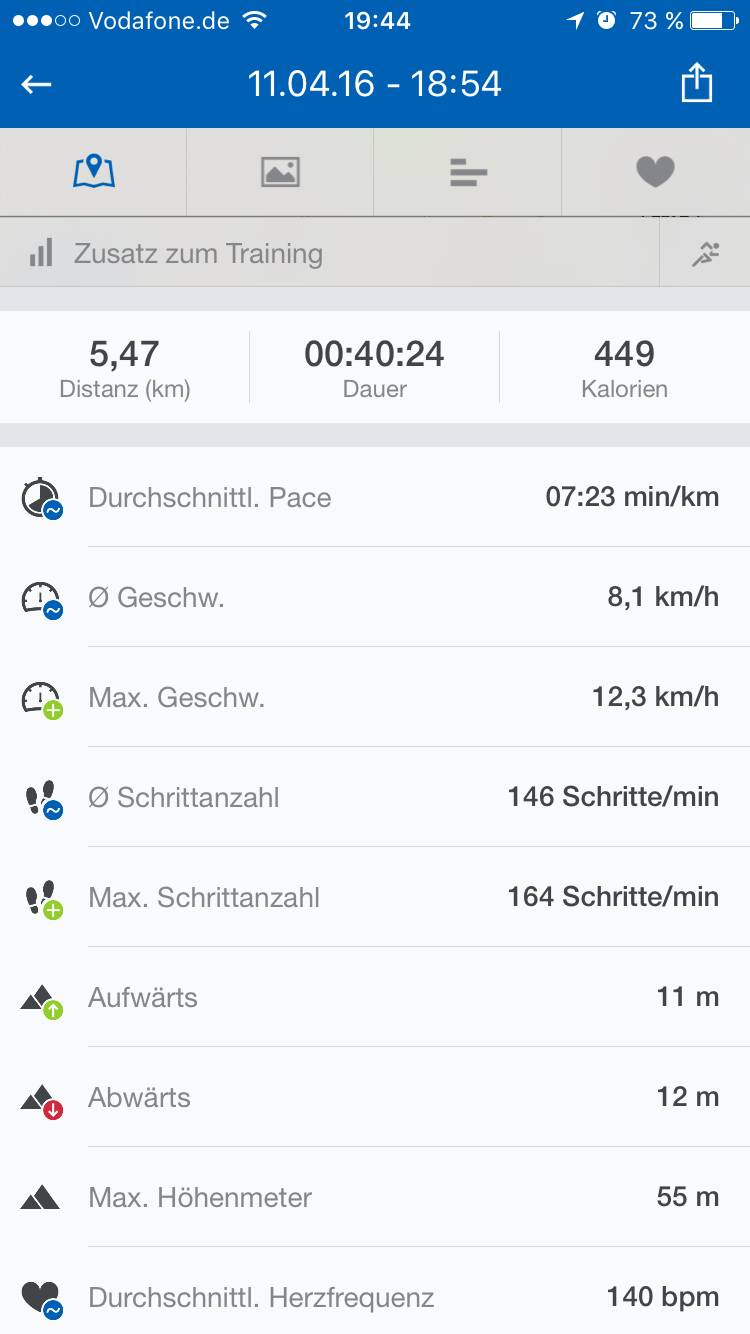Open Zusatz zum Training
Viewport: 750px width, 1334px height.
[x=330, y=253]
